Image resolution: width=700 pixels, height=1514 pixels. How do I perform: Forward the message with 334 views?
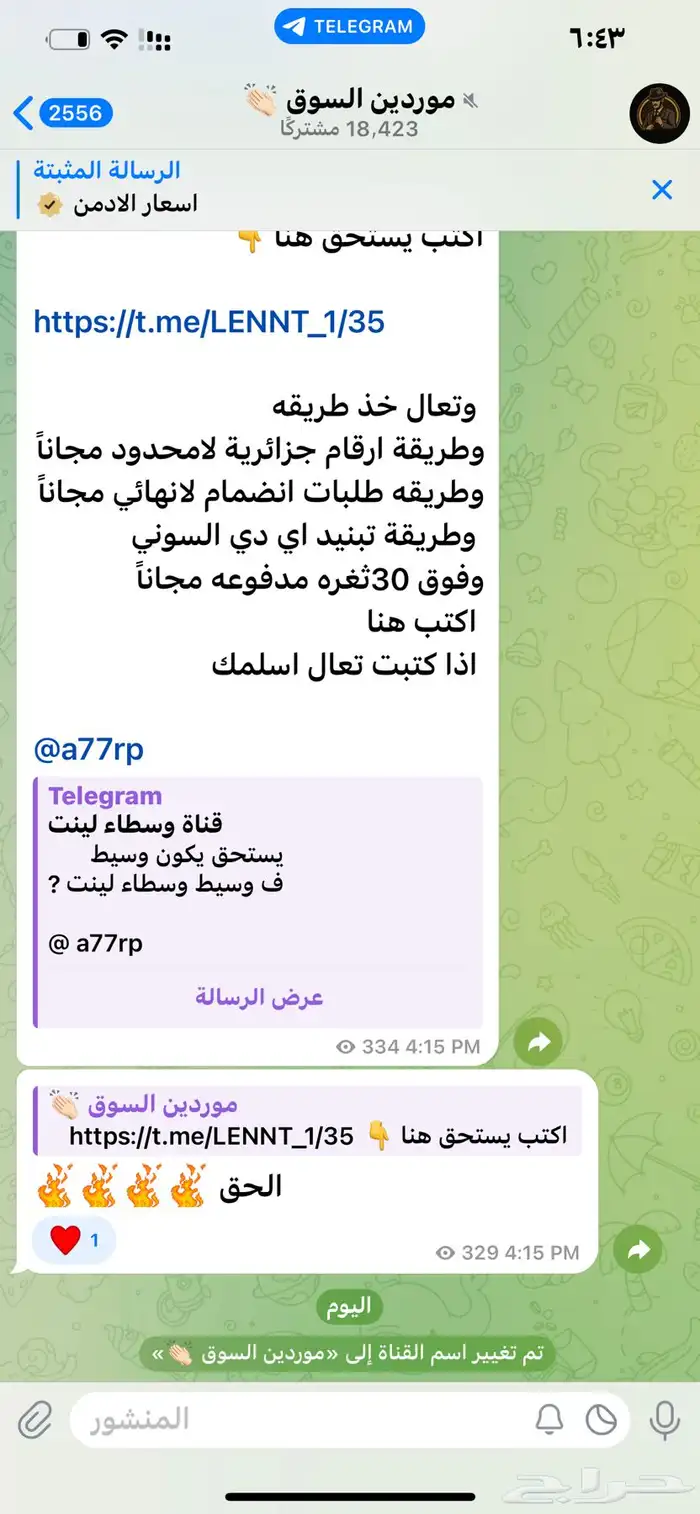[x=539, y=1044]
